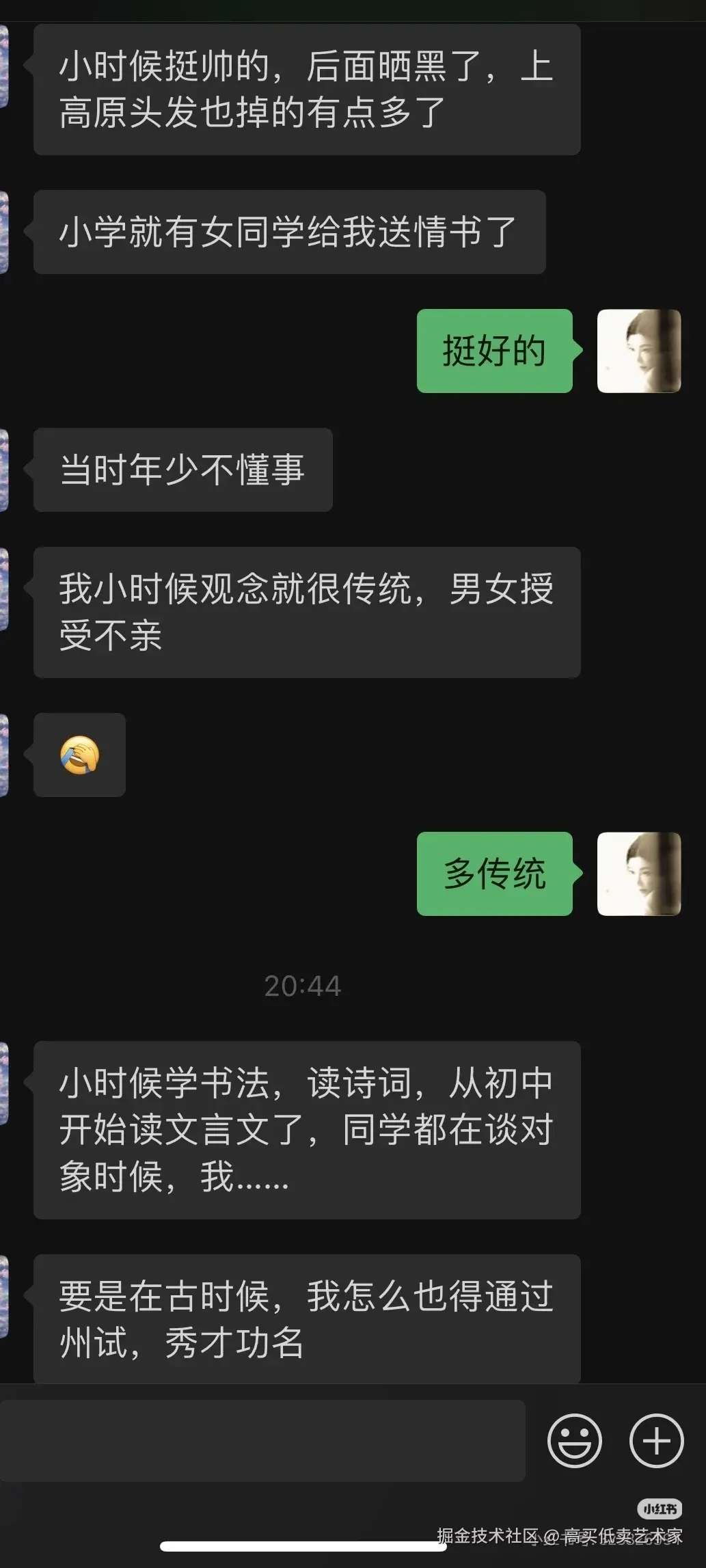Open the emoji sticker panel

click(574, 1440)
